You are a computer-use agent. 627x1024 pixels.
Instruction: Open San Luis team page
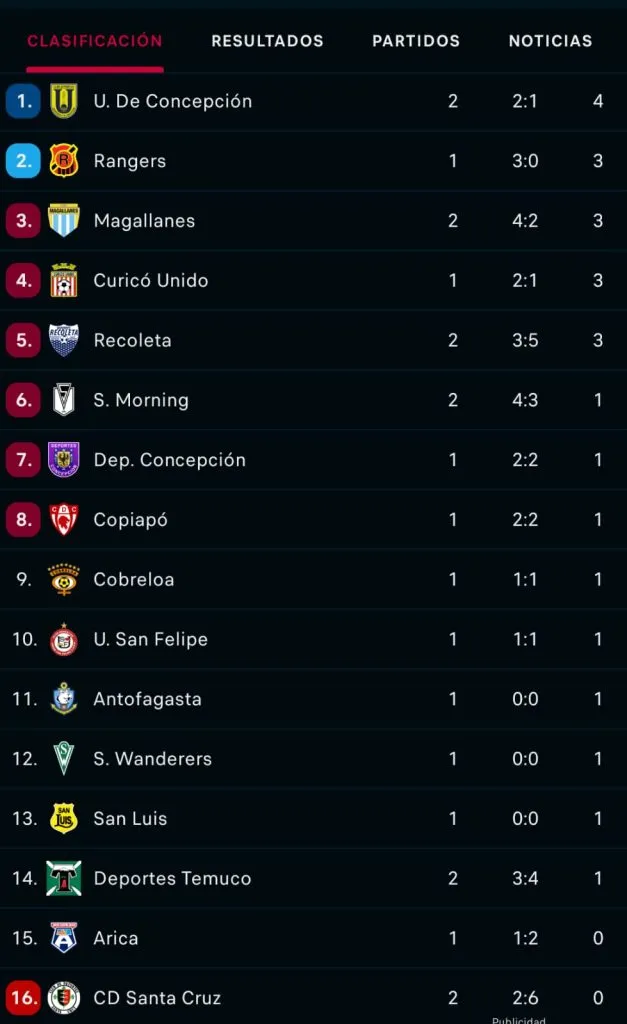(x=130, y=819)
